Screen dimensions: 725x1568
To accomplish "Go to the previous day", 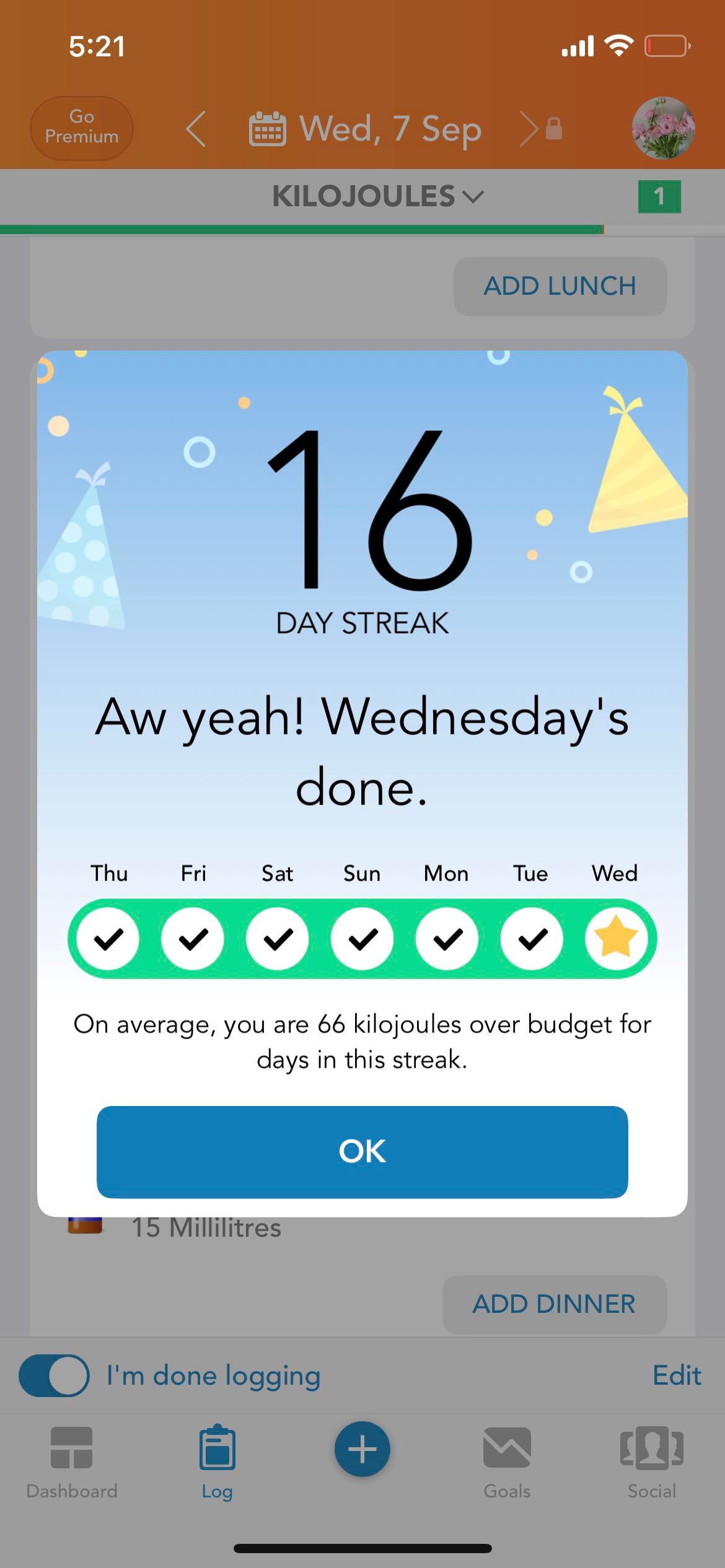I will click(196, 129).
